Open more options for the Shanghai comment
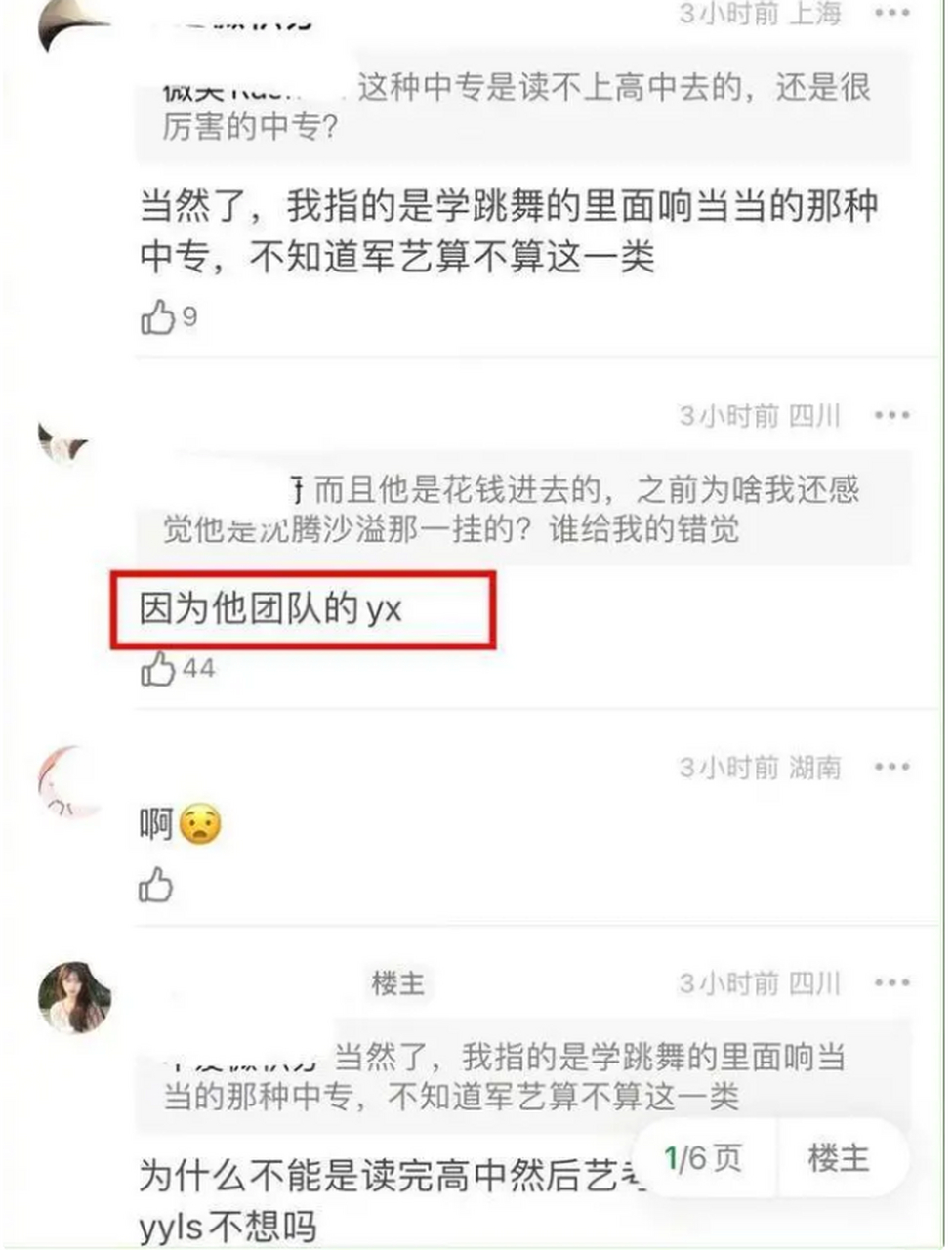This screenshot has width=952, height=1250. [x=890, y=11]
